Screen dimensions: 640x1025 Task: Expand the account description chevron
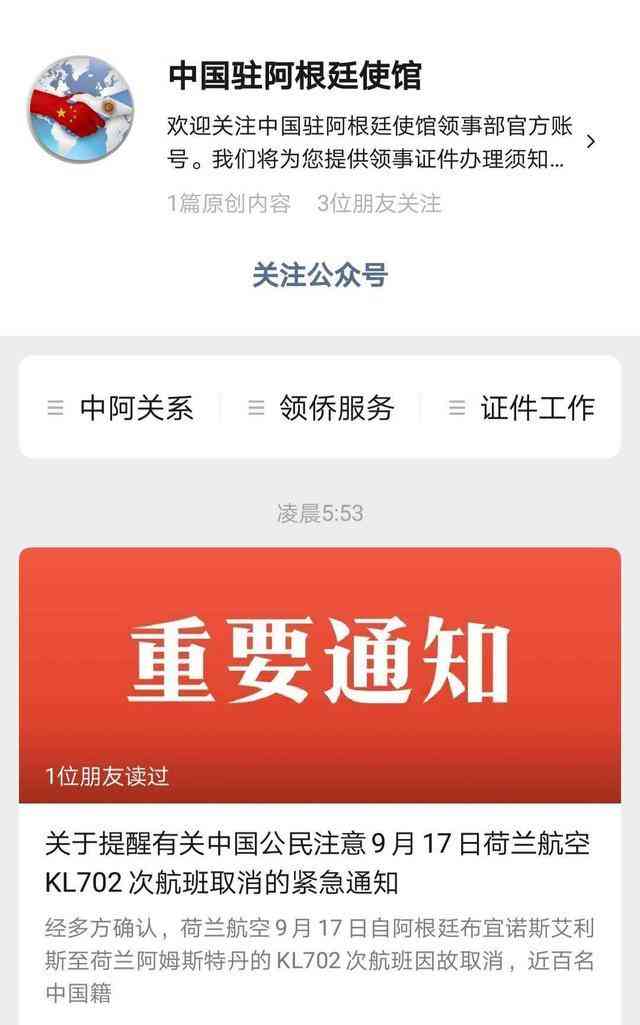click(591, 142)
